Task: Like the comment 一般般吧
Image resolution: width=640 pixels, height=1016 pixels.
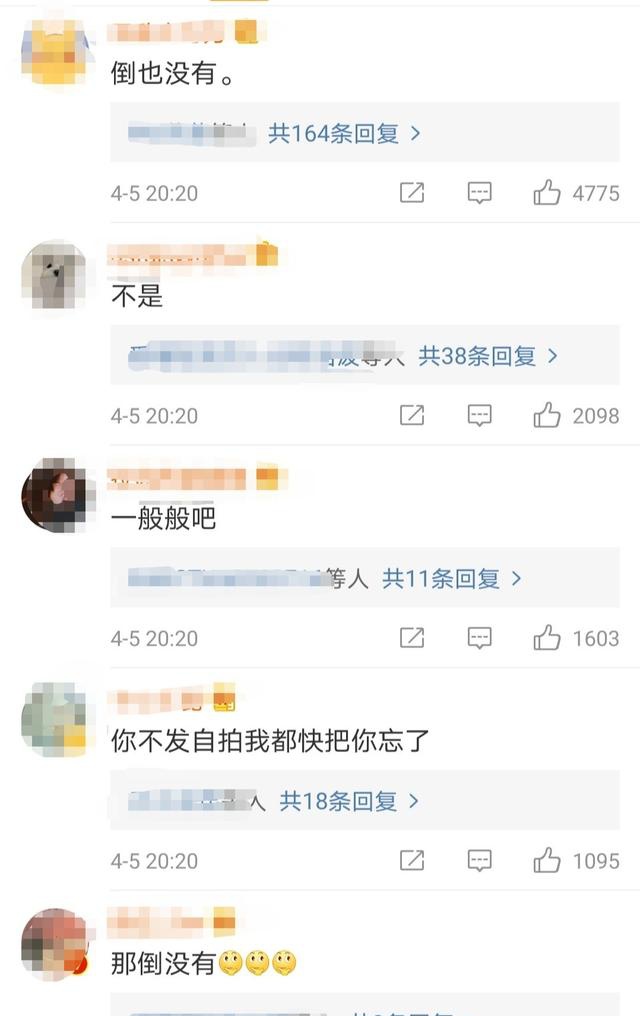Action: pyautogui.click(x=547, y=638)
